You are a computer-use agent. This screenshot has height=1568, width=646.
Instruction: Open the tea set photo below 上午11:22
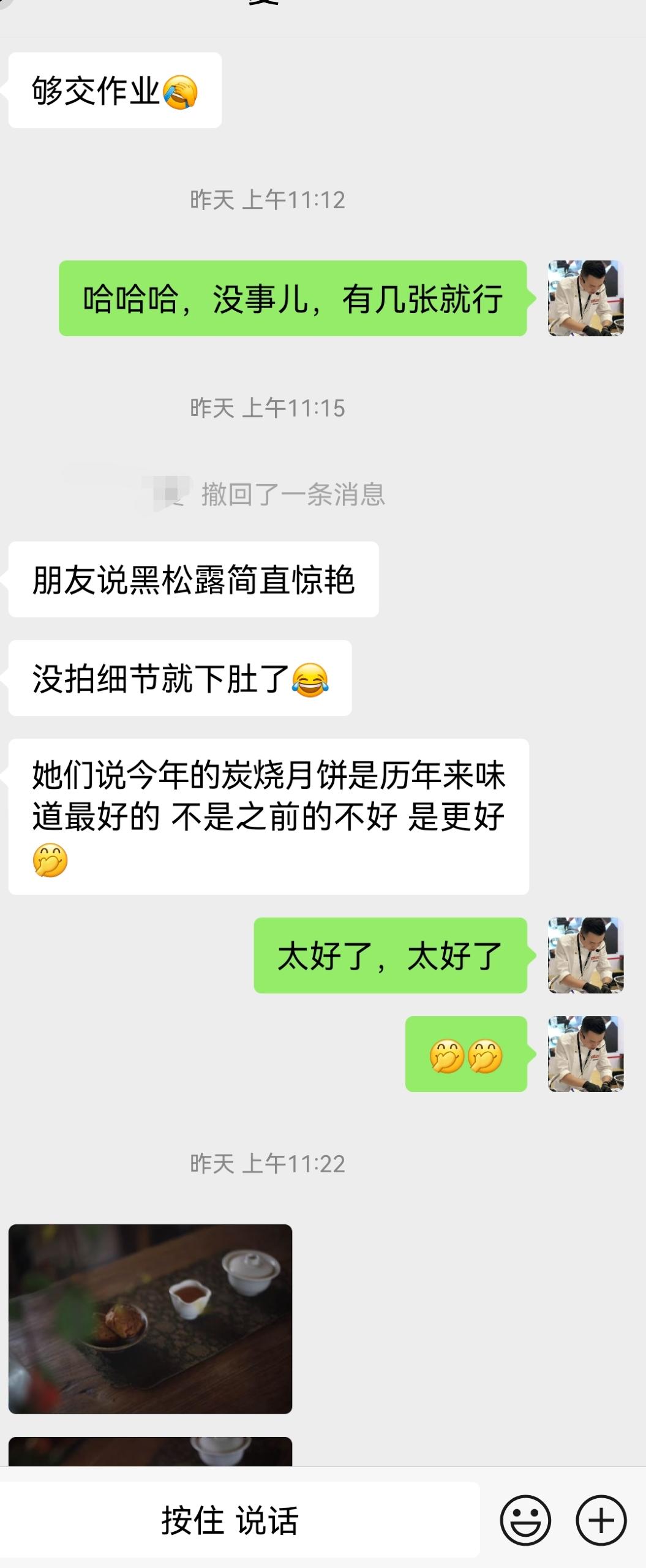pos(150,1319)
